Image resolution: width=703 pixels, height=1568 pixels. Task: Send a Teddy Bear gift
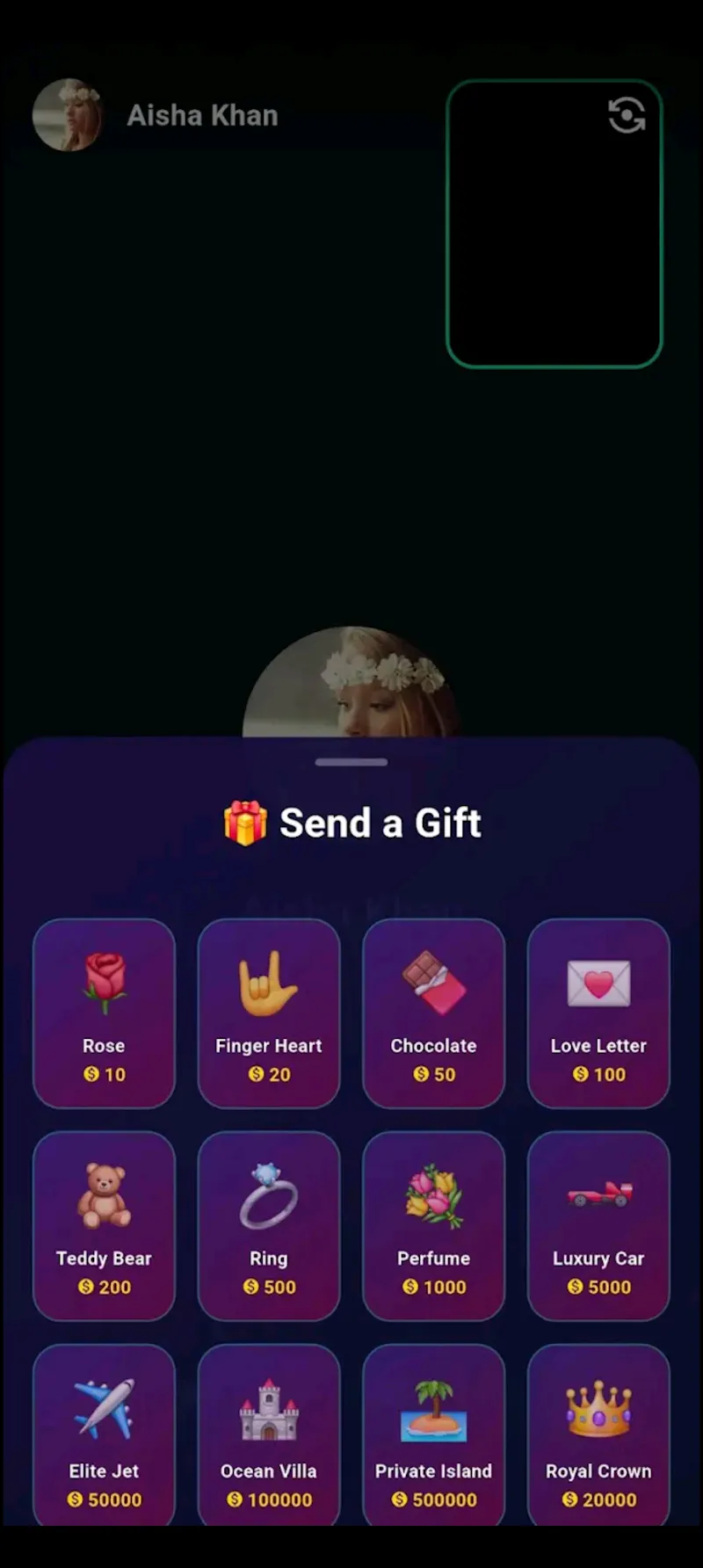click(x=104, y=1225)
